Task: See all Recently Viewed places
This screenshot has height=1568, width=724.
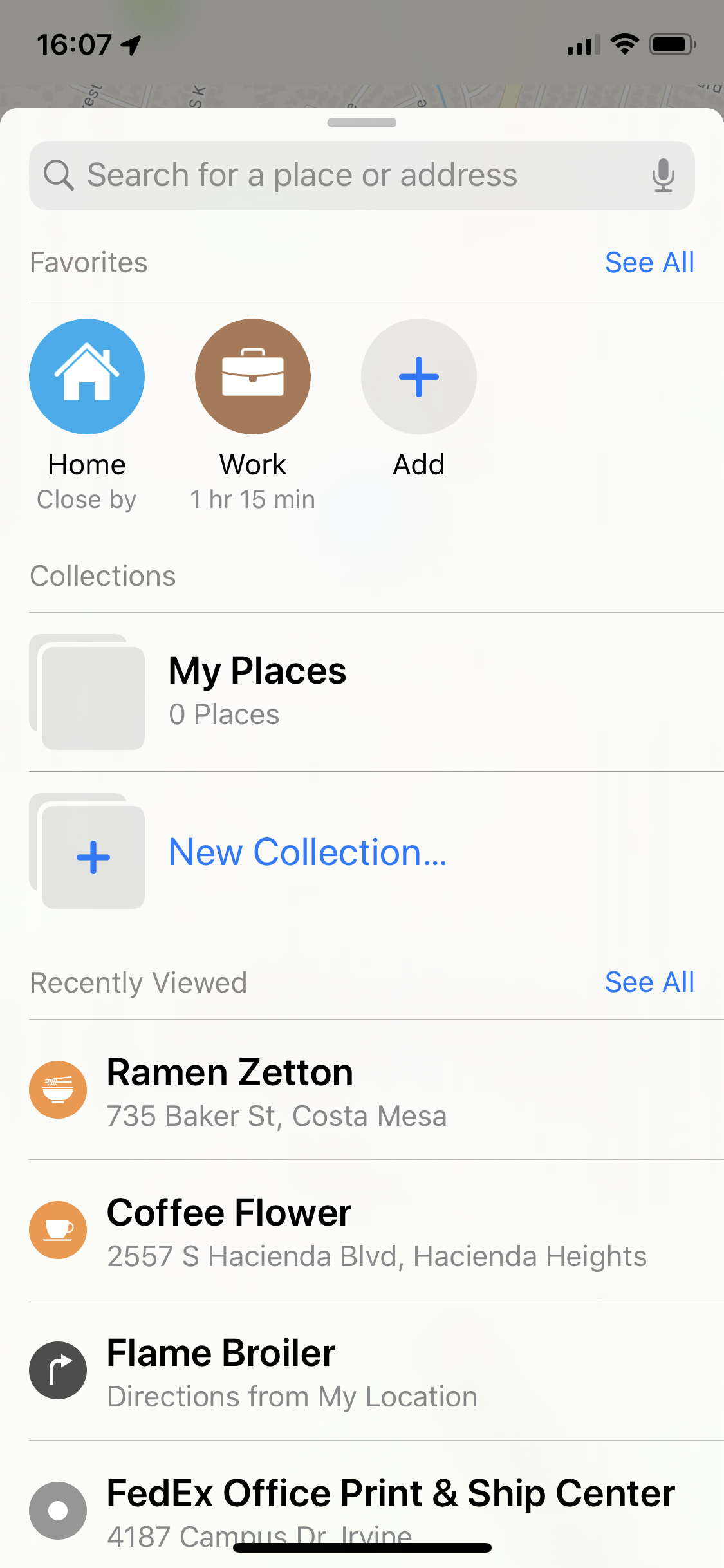Action: pos(649,982)
